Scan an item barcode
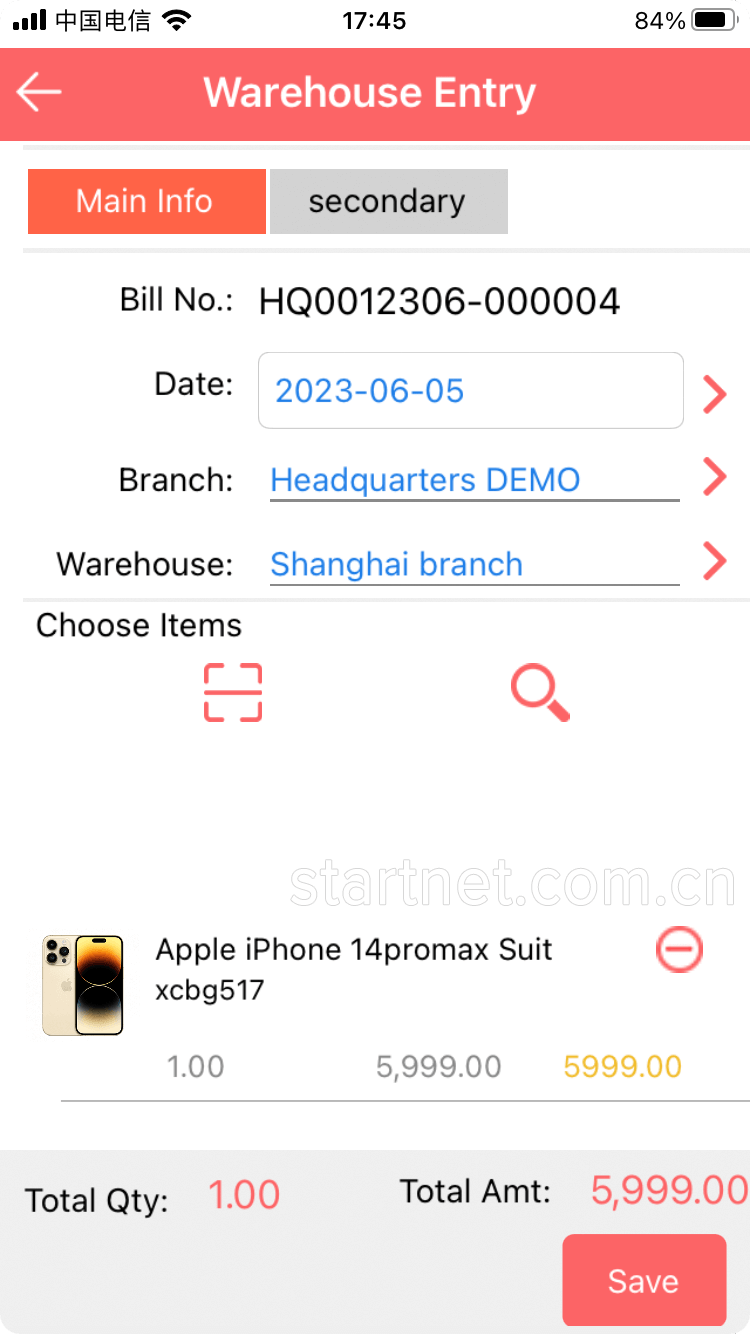 click(233, 692)
